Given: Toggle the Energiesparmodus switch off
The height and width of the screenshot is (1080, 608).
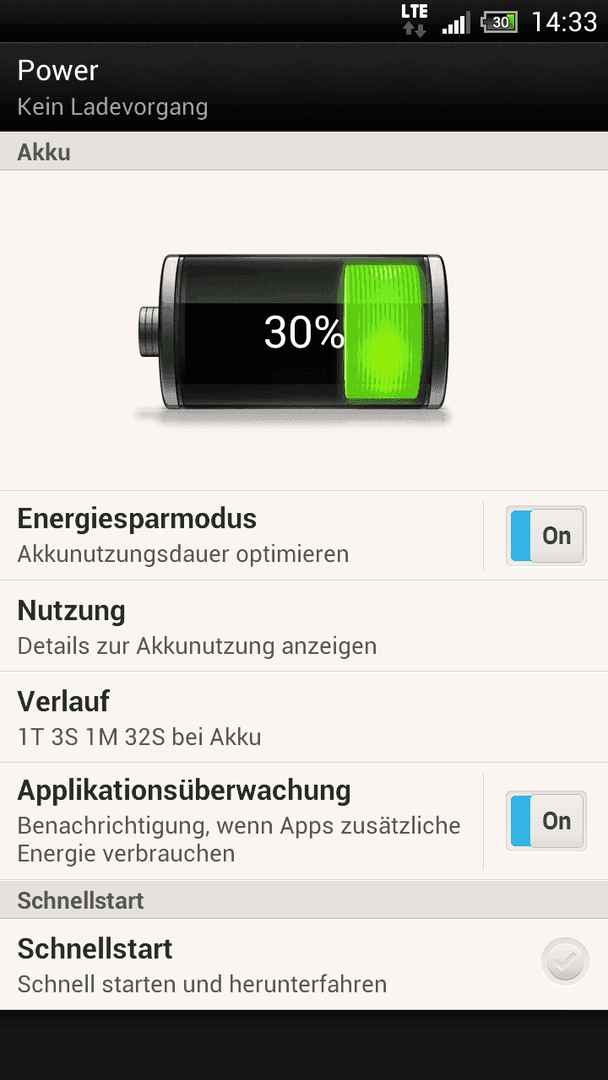Looking at the screenshot, I should click(x=546, y=536).
